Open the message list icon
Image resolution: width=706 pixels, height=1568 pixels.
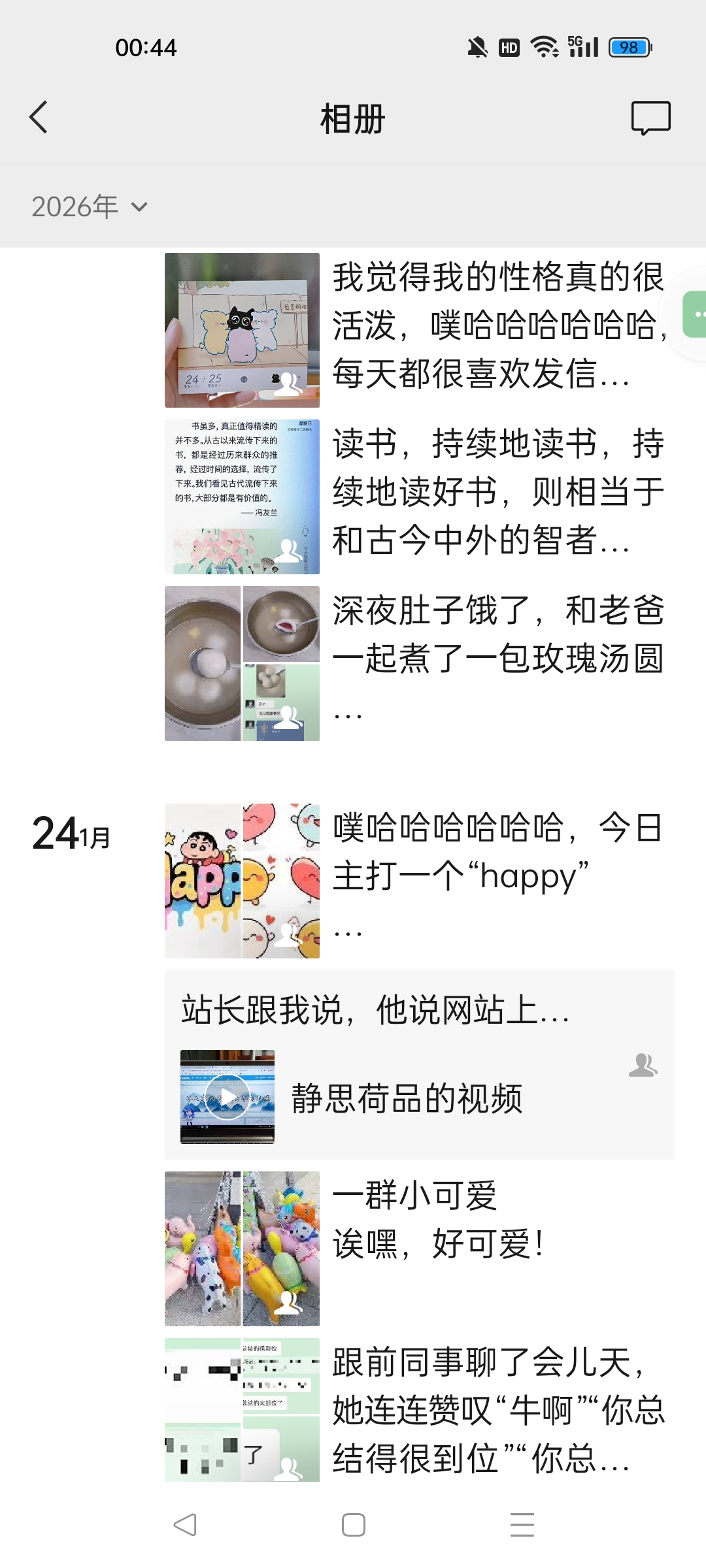pyautogui.click(x=650, y=118)
